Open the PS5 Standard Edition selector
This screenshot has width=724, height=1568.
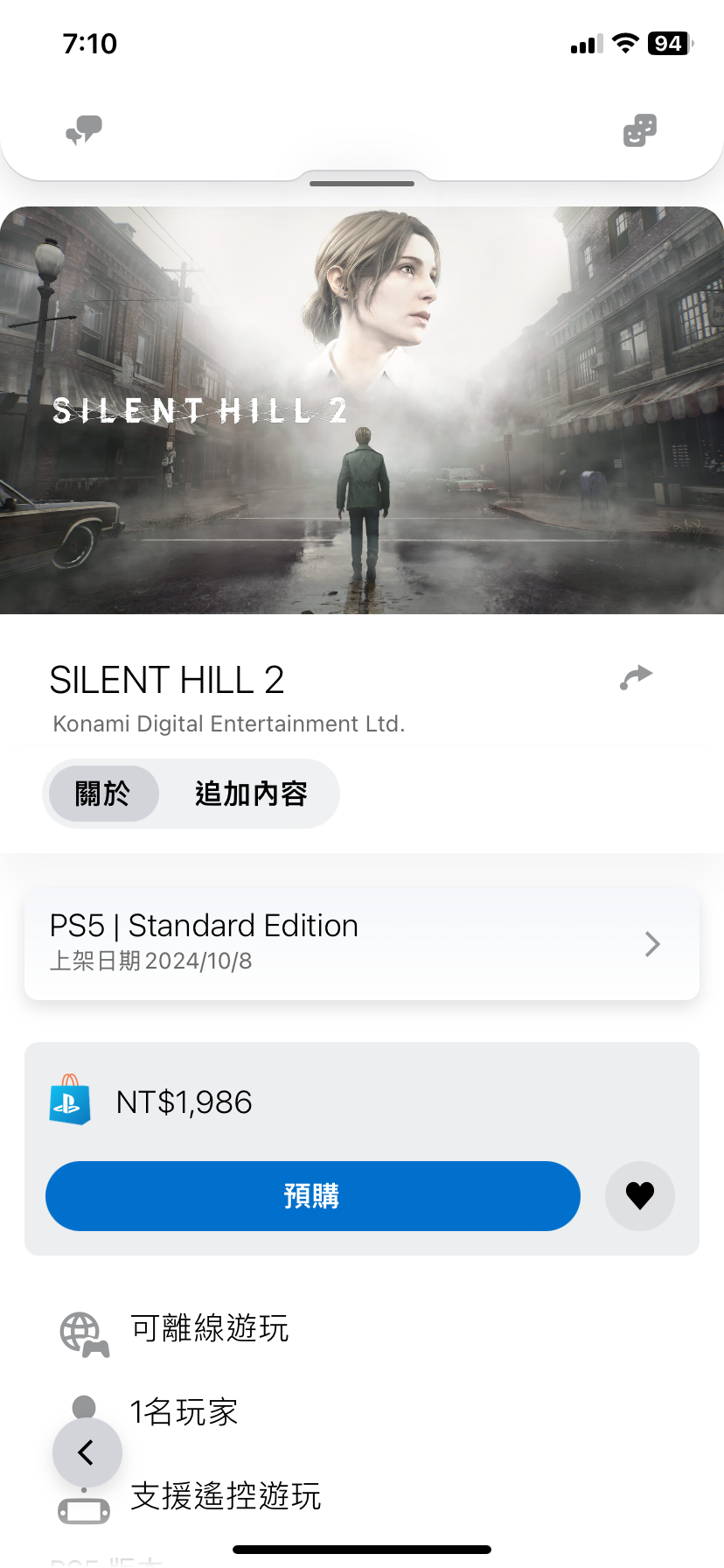pos(362,944)
